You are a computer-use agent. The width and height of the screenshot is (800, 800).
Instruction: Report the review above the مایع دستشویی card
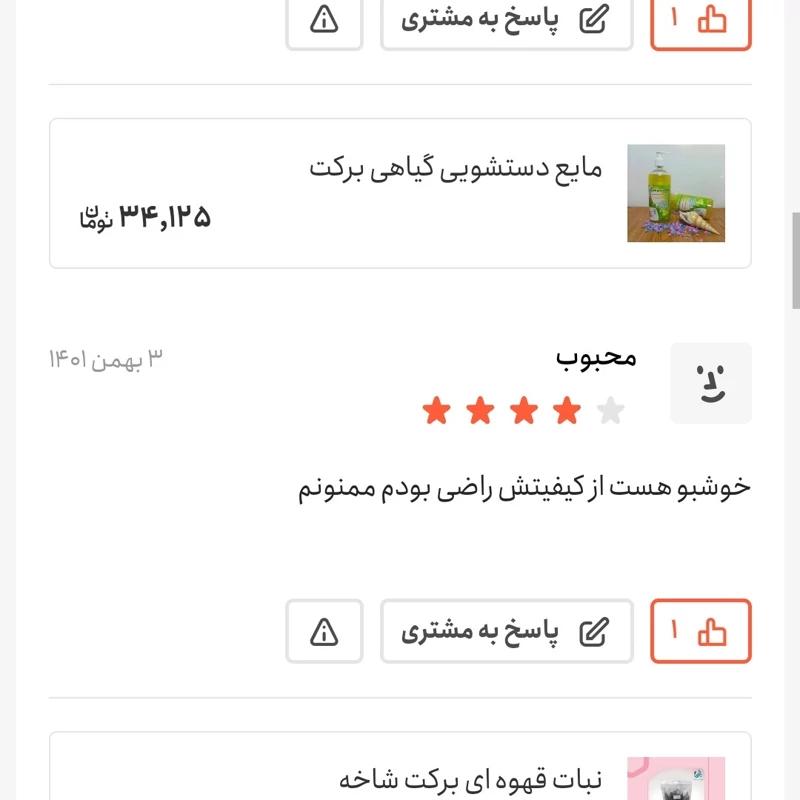[324, 20]
